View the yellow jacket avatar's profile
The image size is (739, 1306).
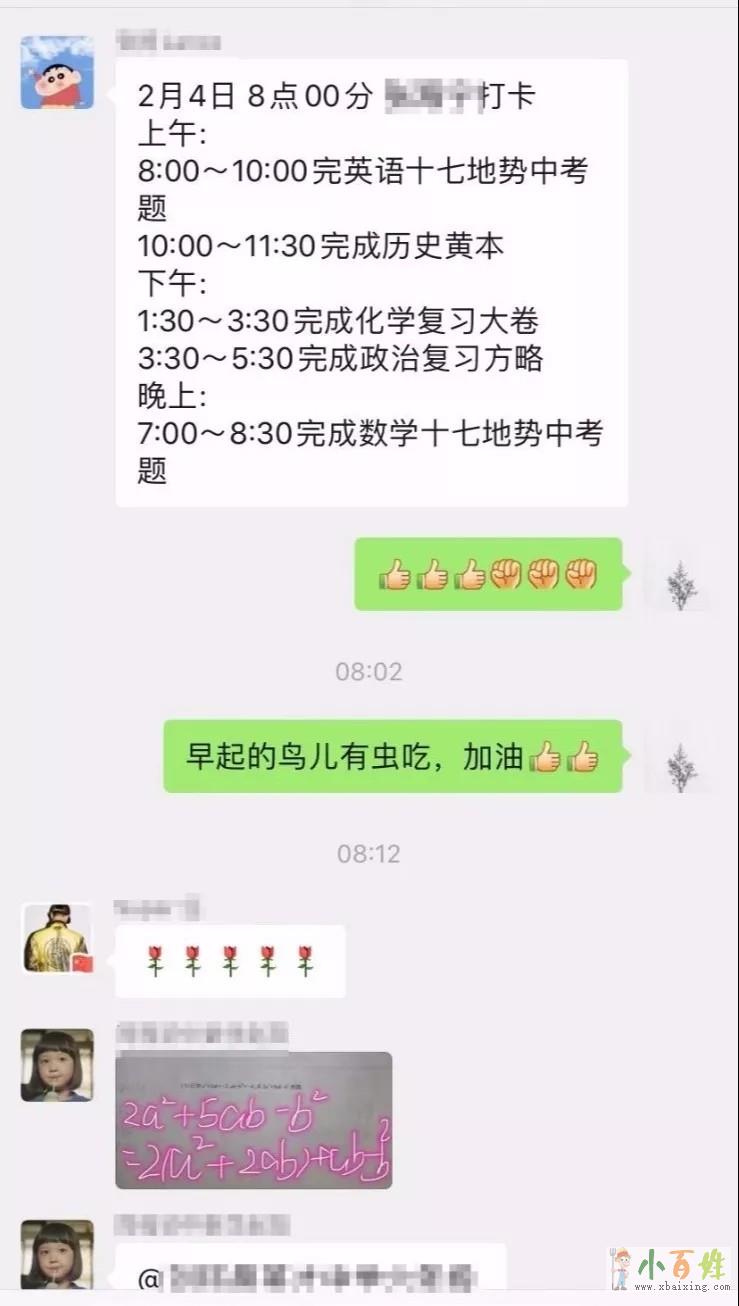(57, 938)
